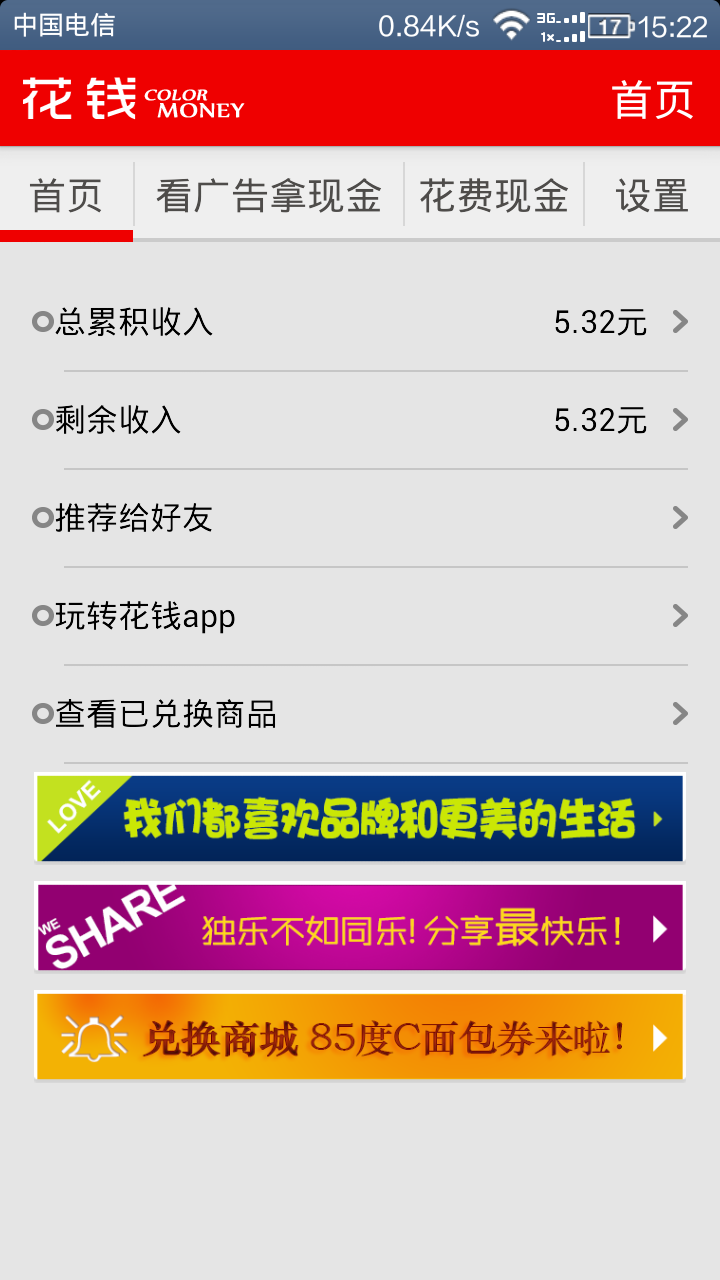Image resolution: width=720 pixels, height=1280 pixels.
Task: Open 玩转花钱app guide
Action: pyautogui.click(x=360, y=616)
